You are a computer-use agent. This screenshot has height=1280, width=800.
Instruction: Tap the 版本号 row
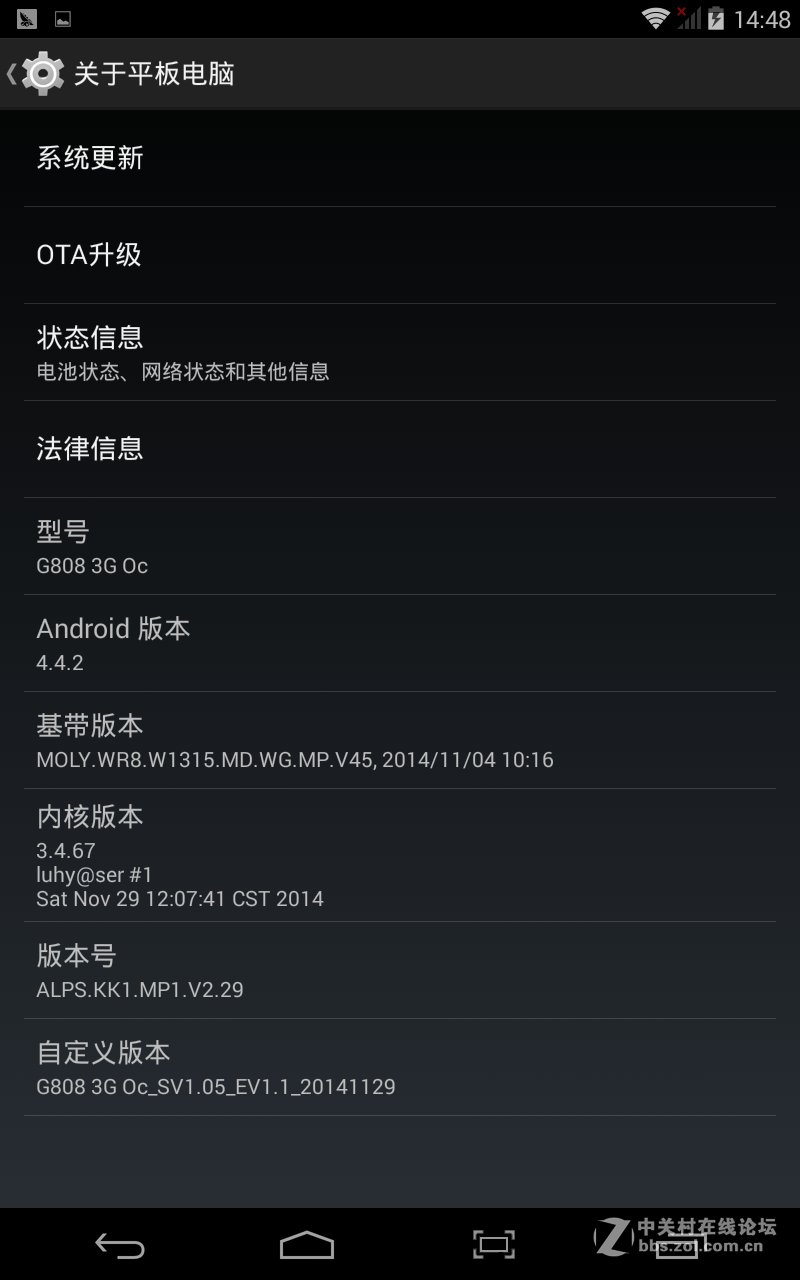click(400, 970)
